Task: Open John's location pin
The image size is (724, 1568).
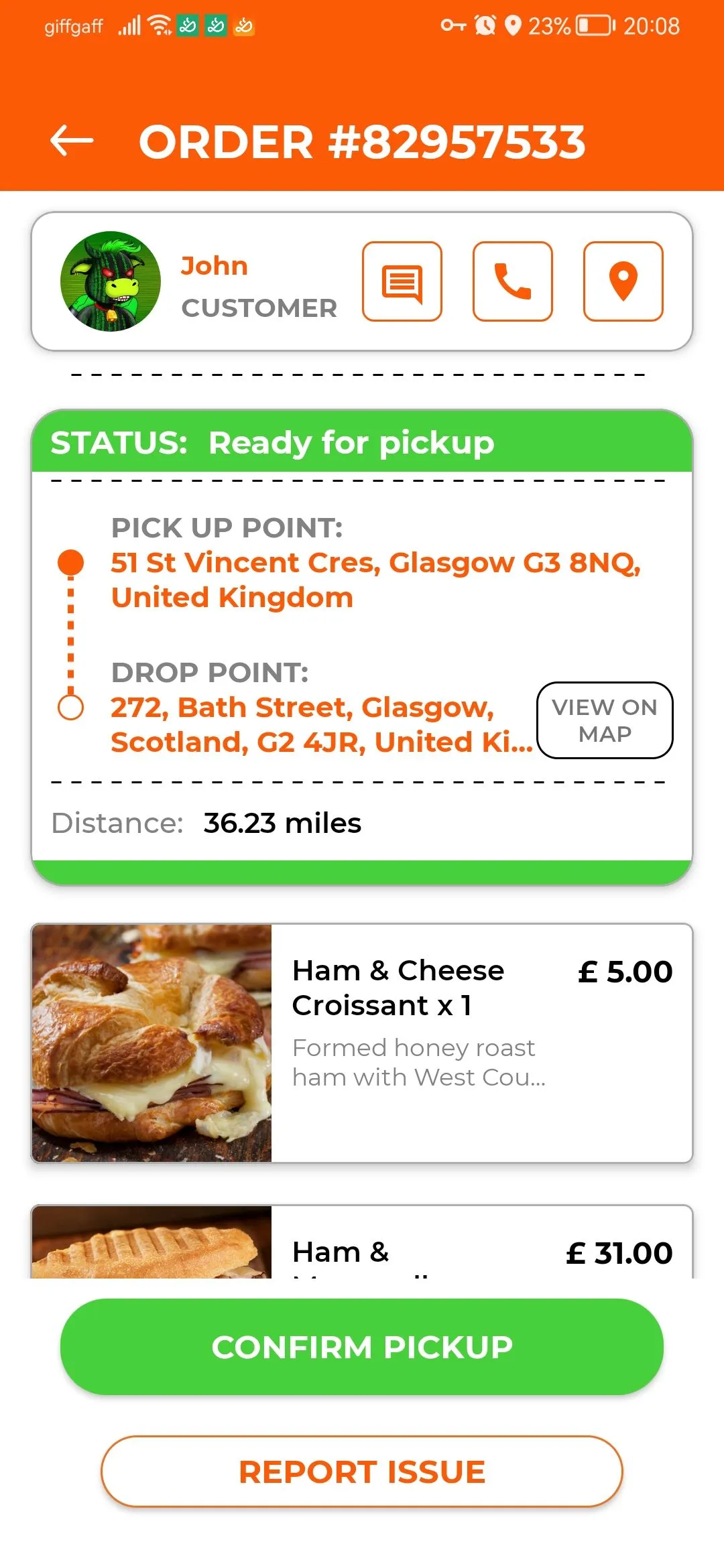Action: pyautogui.click(x=623, y=282)
